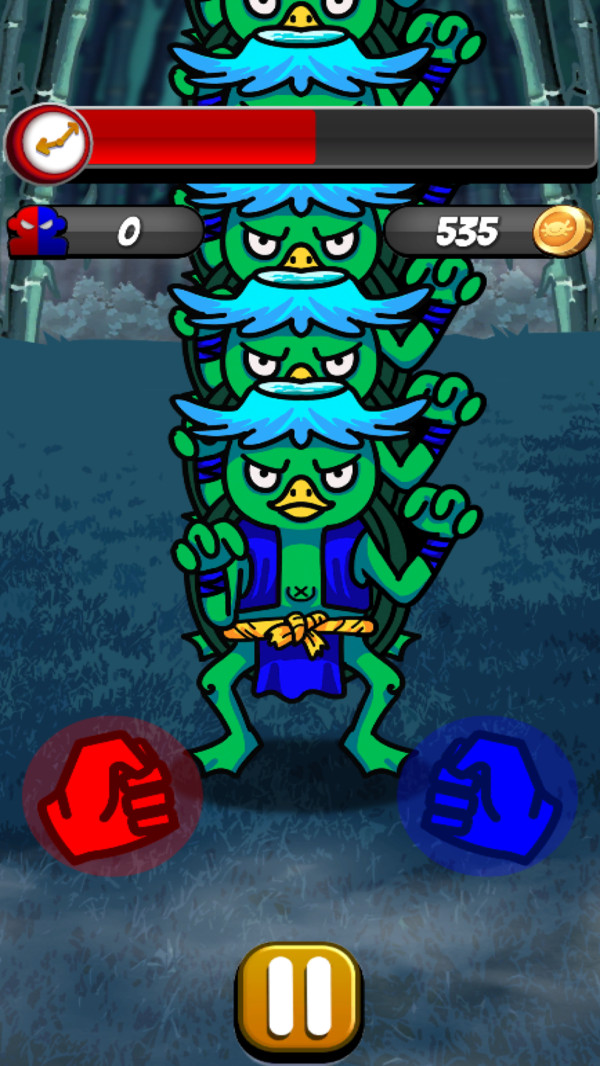Punch with the red fist button
Screen dimensions: 600x1066
pyautogui.click(x=112, y=797)
